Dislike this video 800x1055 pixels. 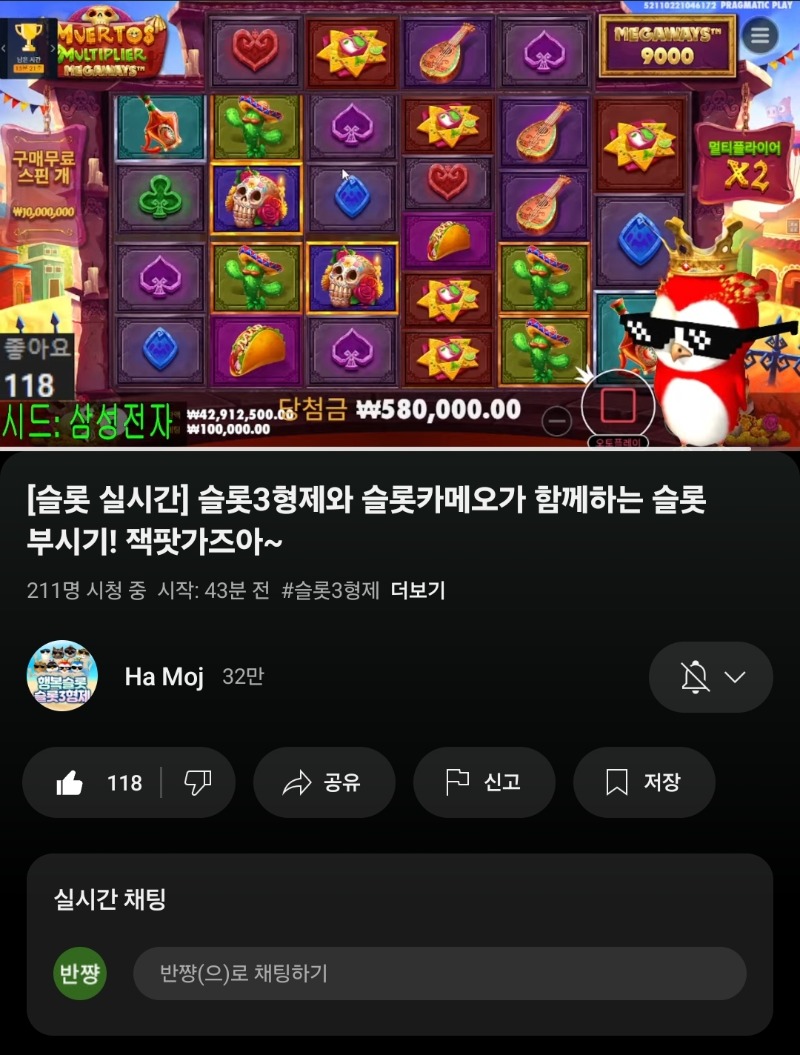coord(197,783)
